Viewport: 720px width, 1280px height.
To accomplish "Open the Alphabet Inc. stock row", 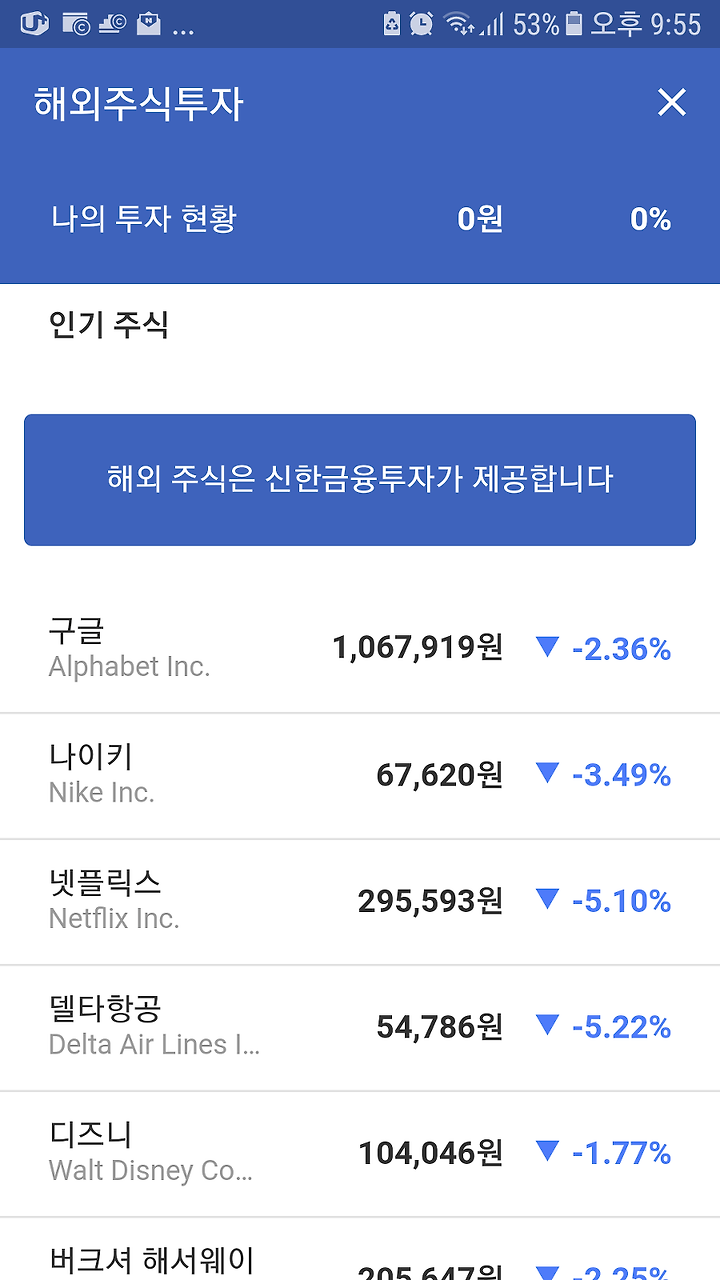I will (x=360, y=650).
